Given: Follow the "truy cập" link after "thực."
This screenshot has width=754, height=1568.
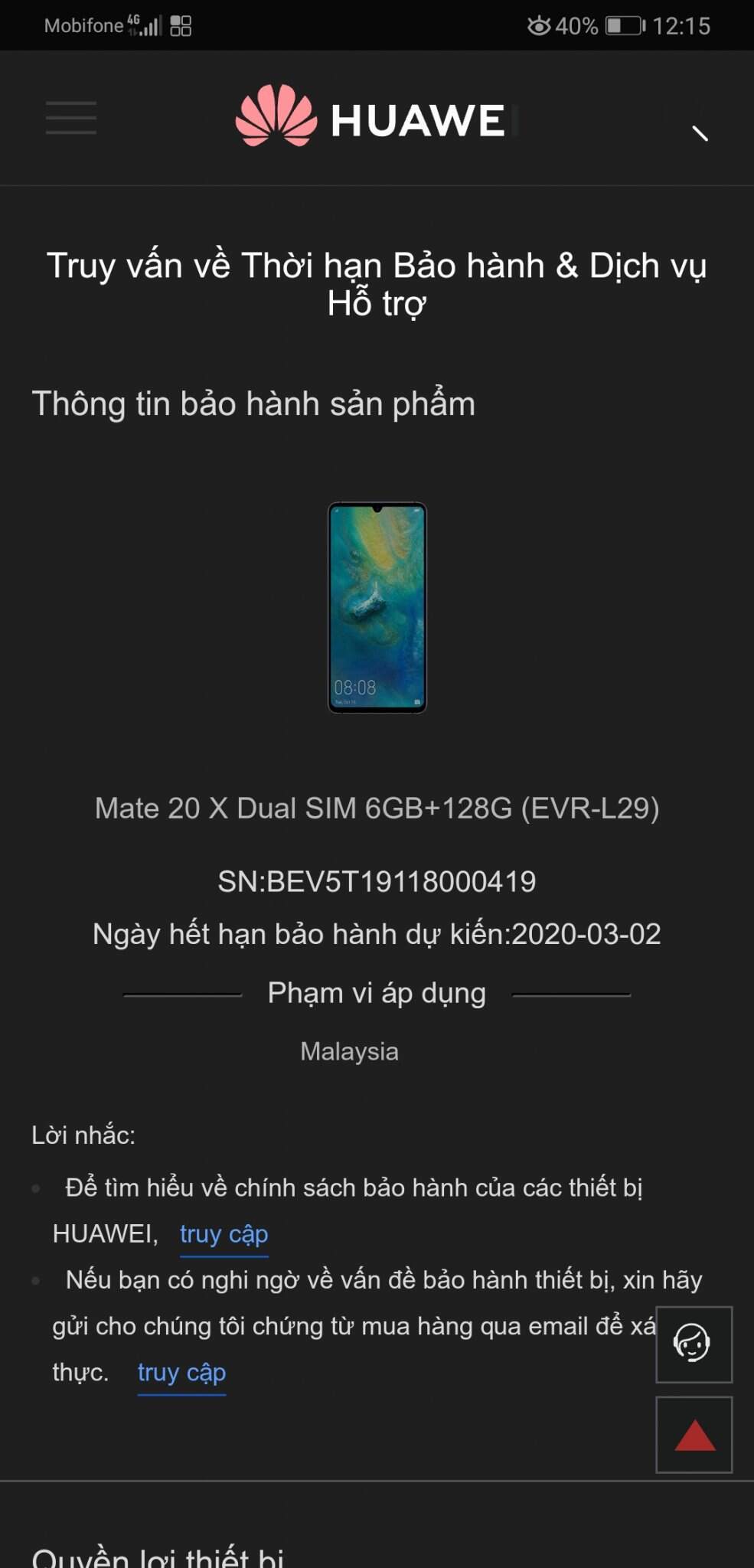Looking at the screenshot, I should pos(181,1373).
